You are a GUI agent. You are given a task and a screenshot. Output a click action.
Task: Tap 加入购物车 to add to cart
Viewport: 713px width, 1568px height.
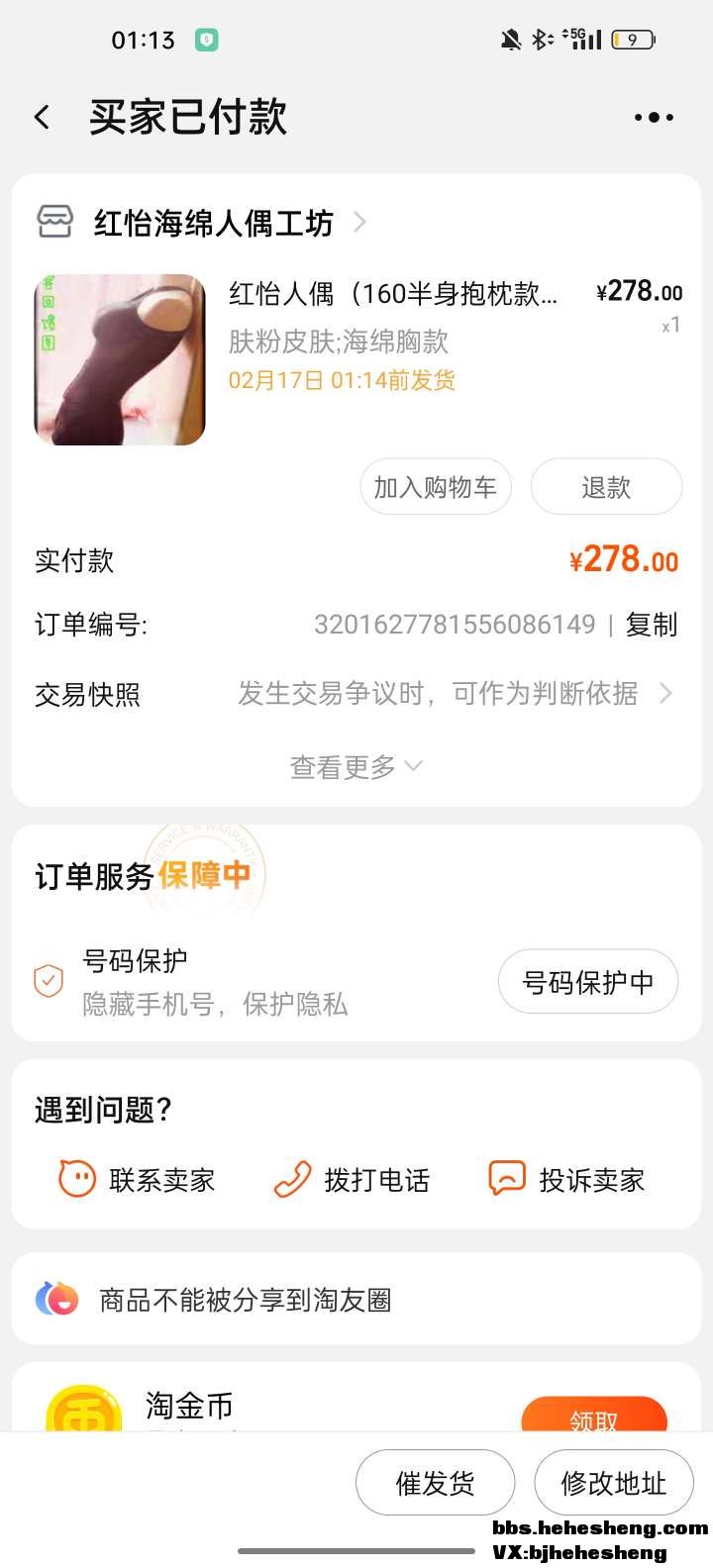[x=435, y=487]
